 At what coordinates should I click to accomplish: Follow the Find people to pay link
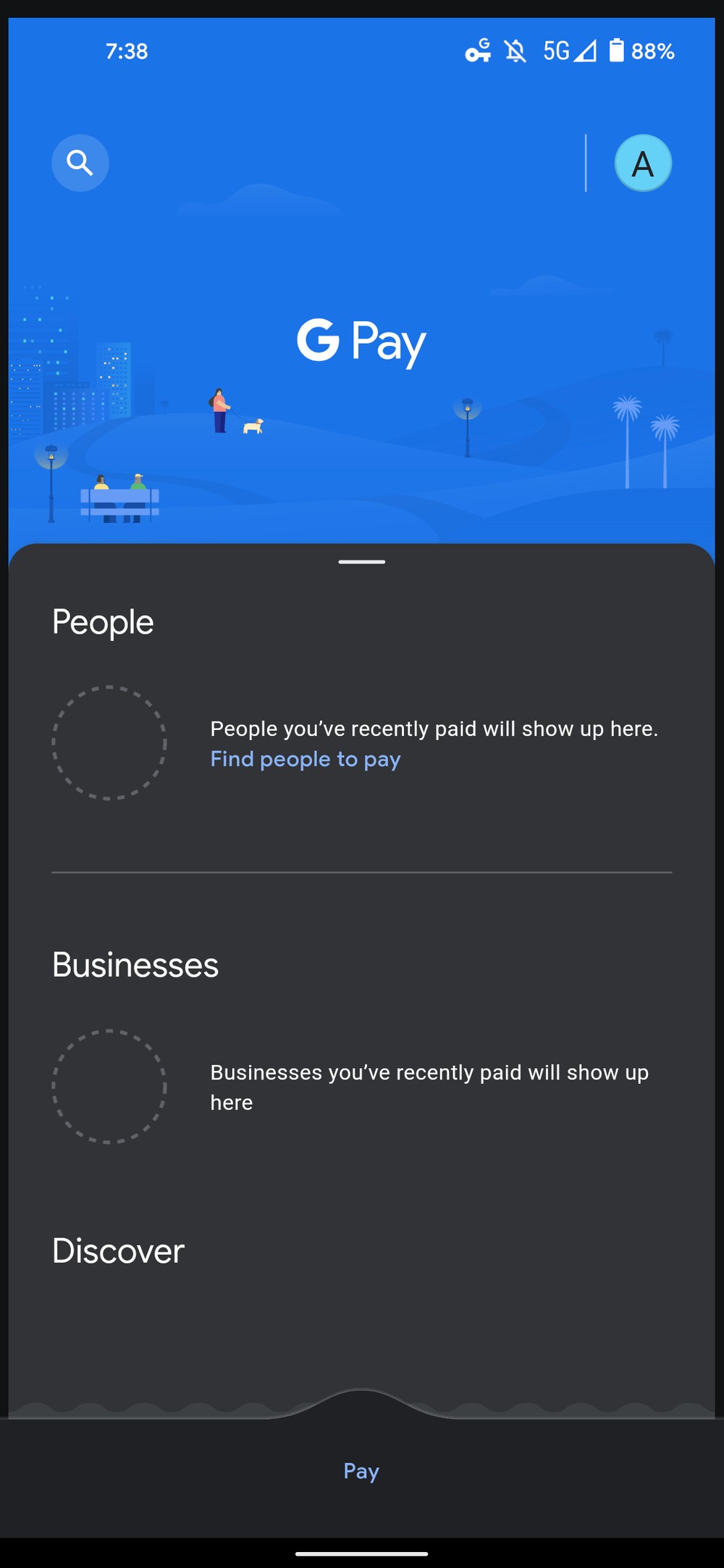306,759
